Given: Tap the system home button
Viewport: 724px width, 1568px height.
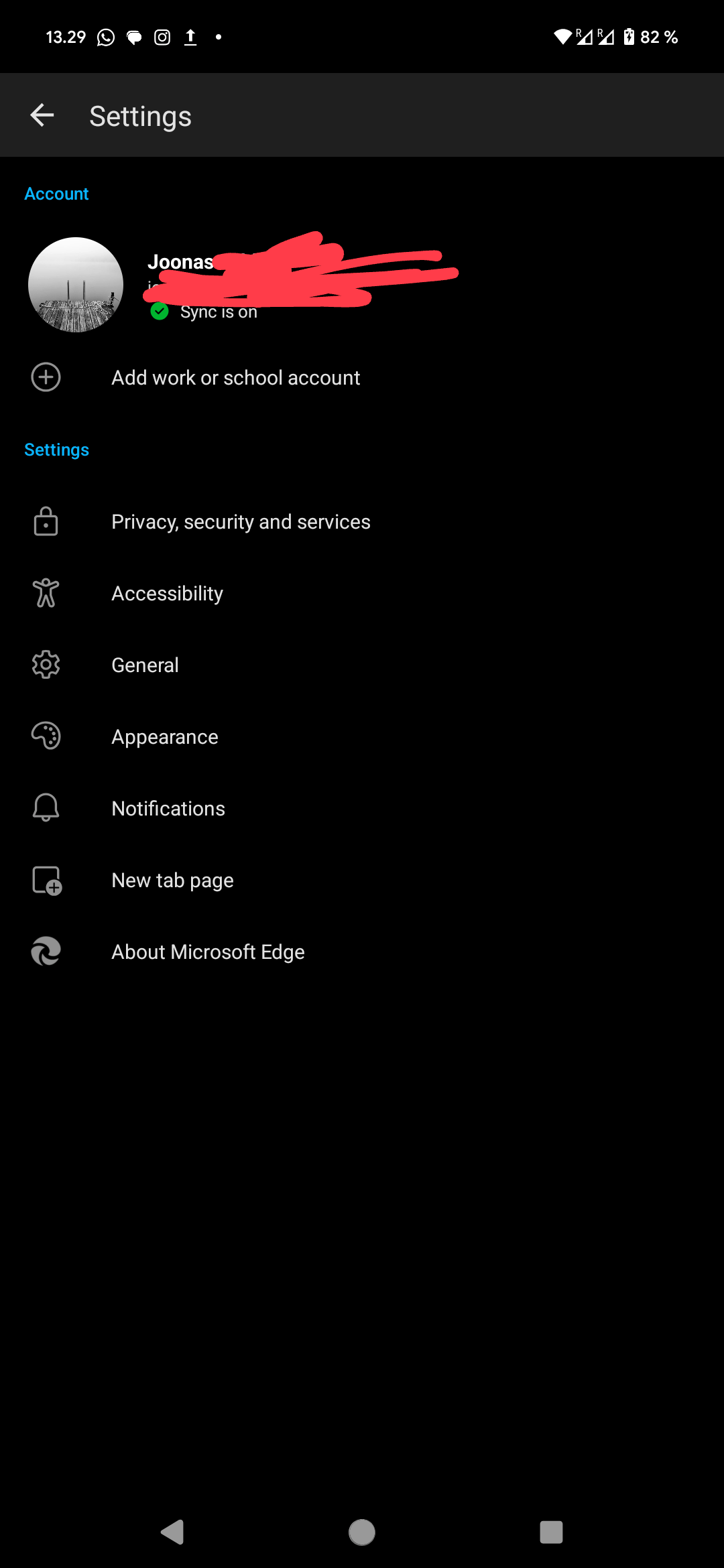Looking at the screenshot, I should click(x=362, y=1532).
